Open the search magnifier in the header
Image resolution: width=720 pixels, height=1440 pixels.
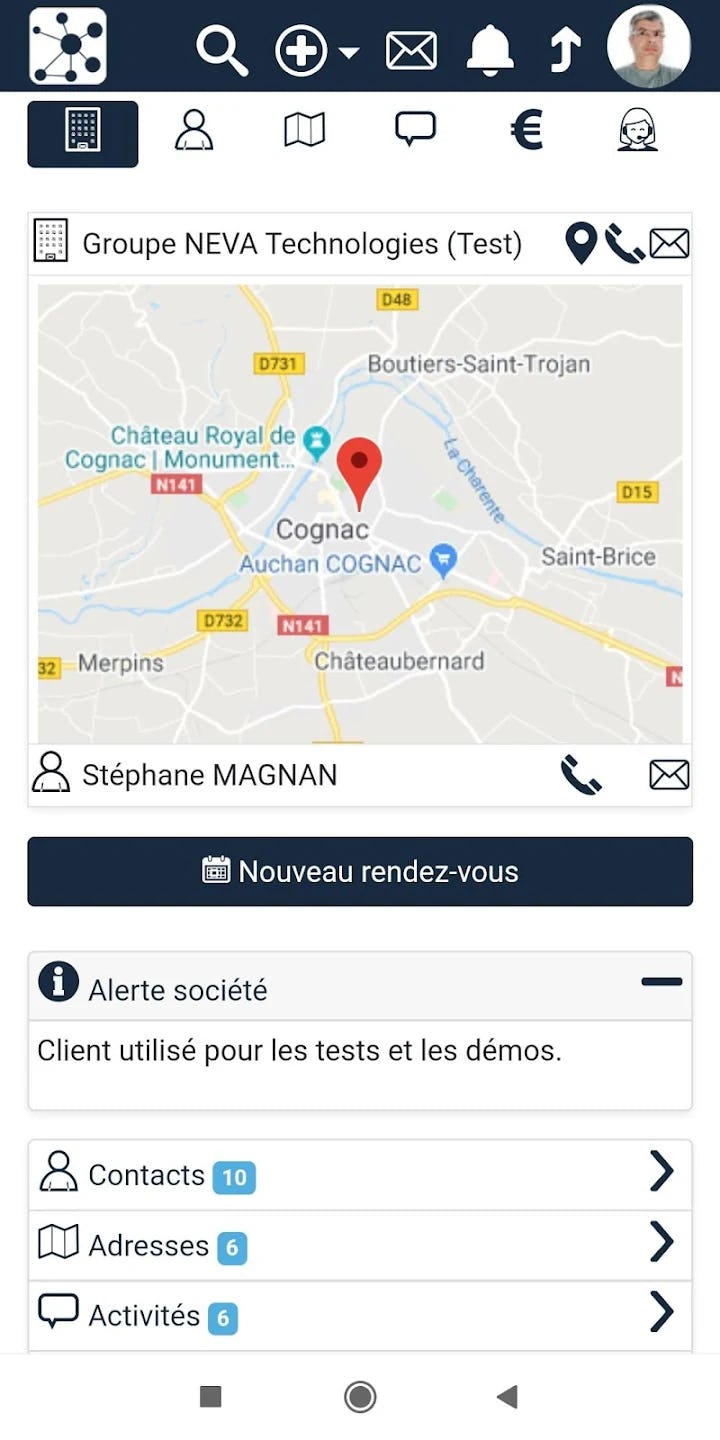point(222,49)
